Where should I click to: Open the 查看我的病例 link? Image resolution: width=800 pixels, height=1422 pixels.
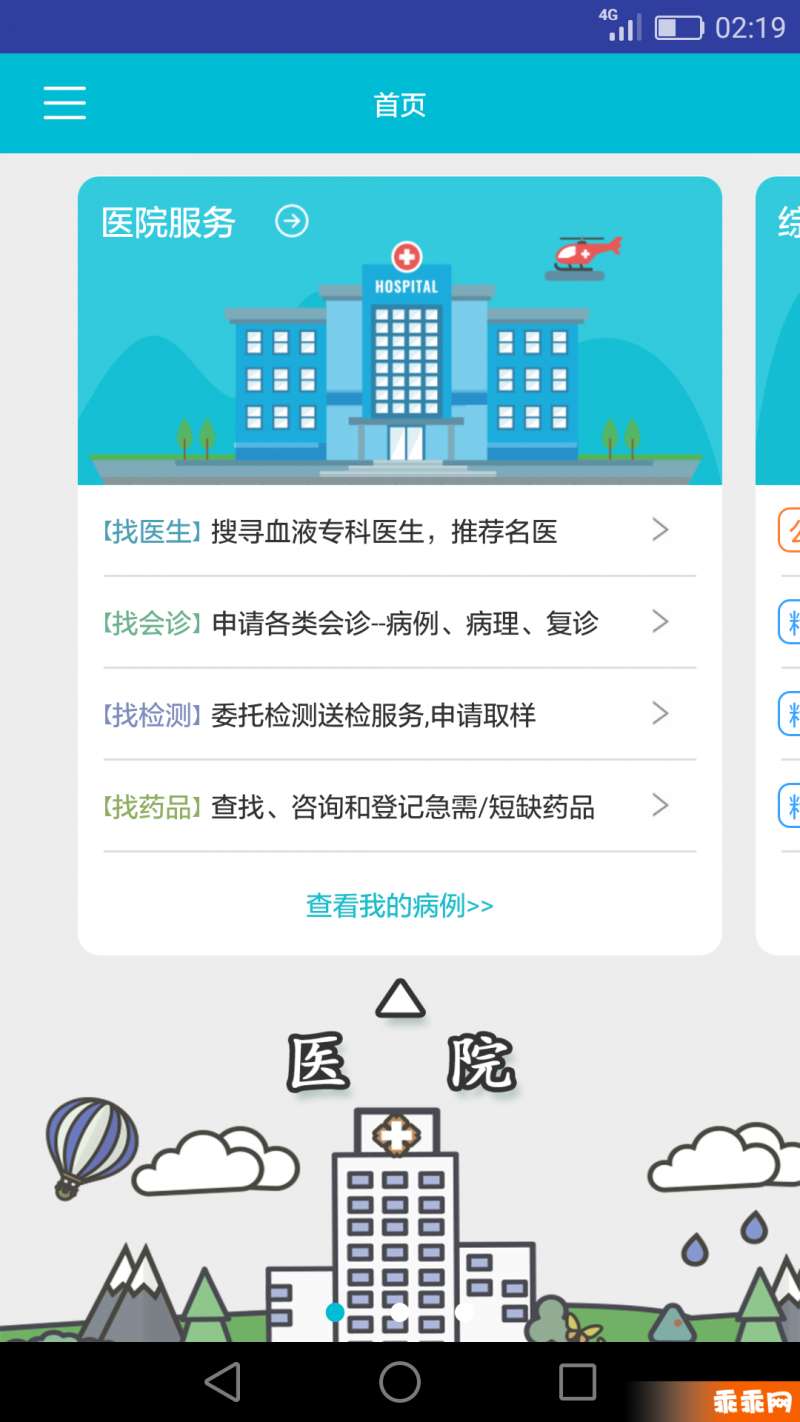pos(399,905)
